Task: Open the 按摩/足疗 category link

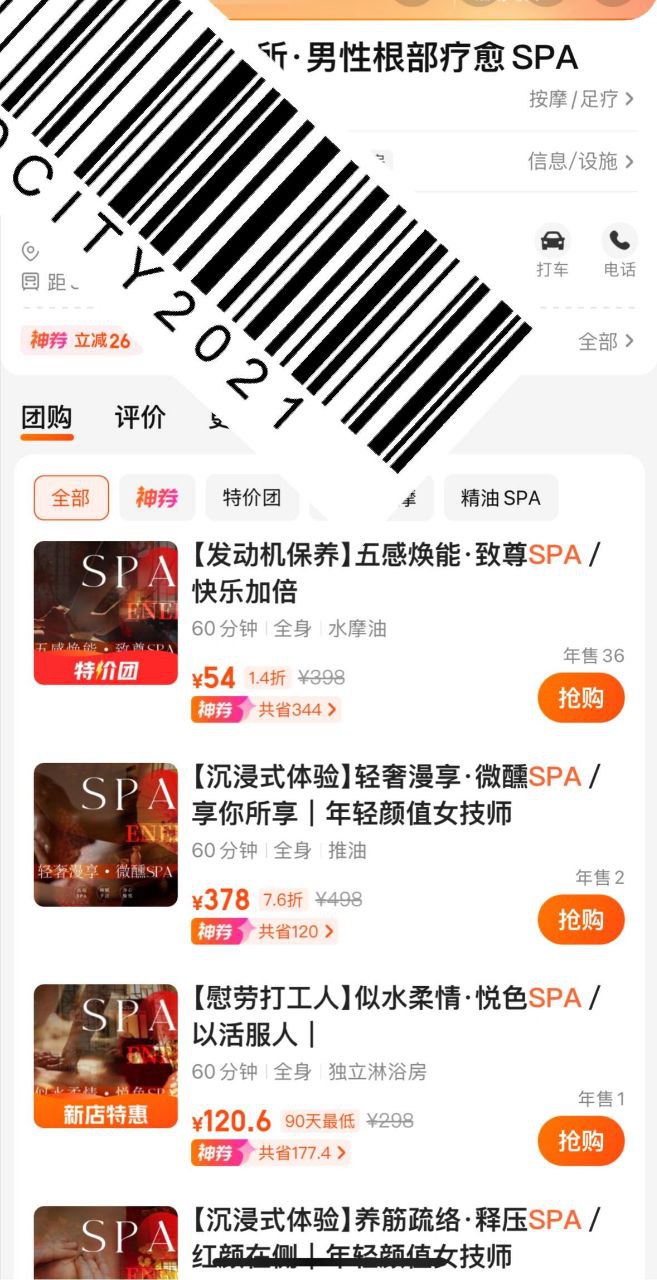Action: [581, 99]
